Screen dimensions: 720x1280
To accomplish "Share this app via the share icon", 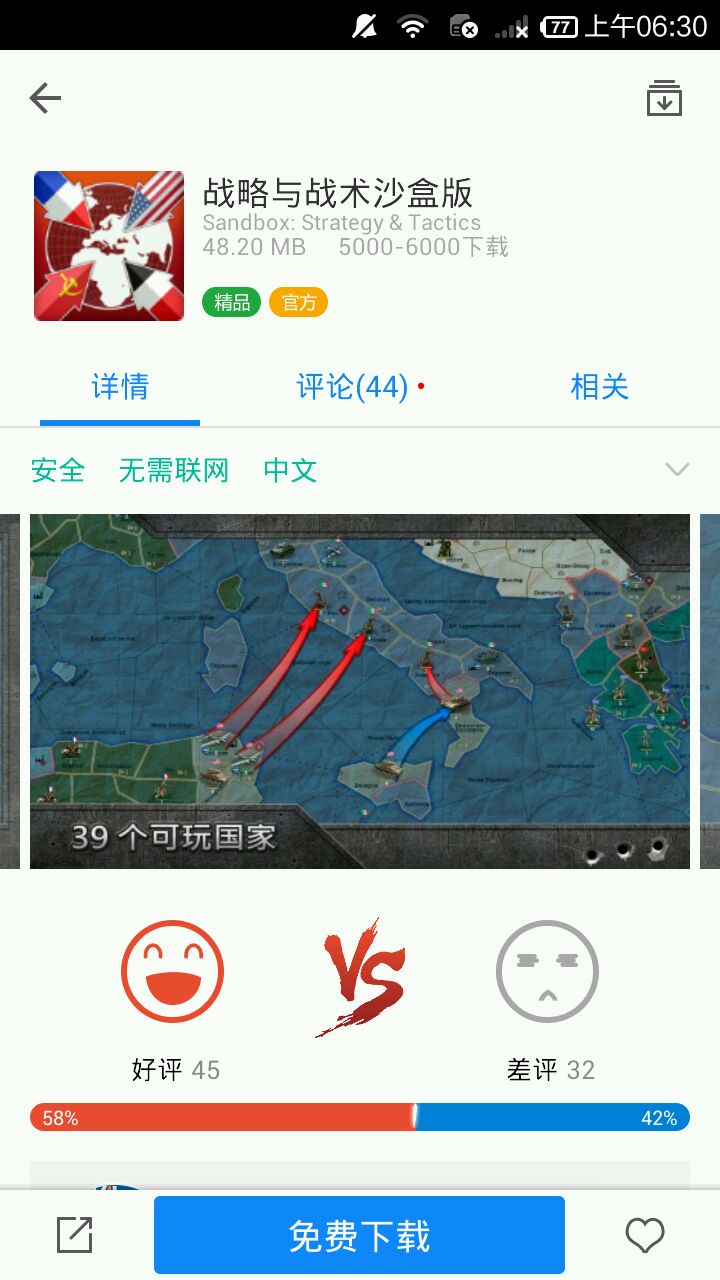I will point(75,1236).
